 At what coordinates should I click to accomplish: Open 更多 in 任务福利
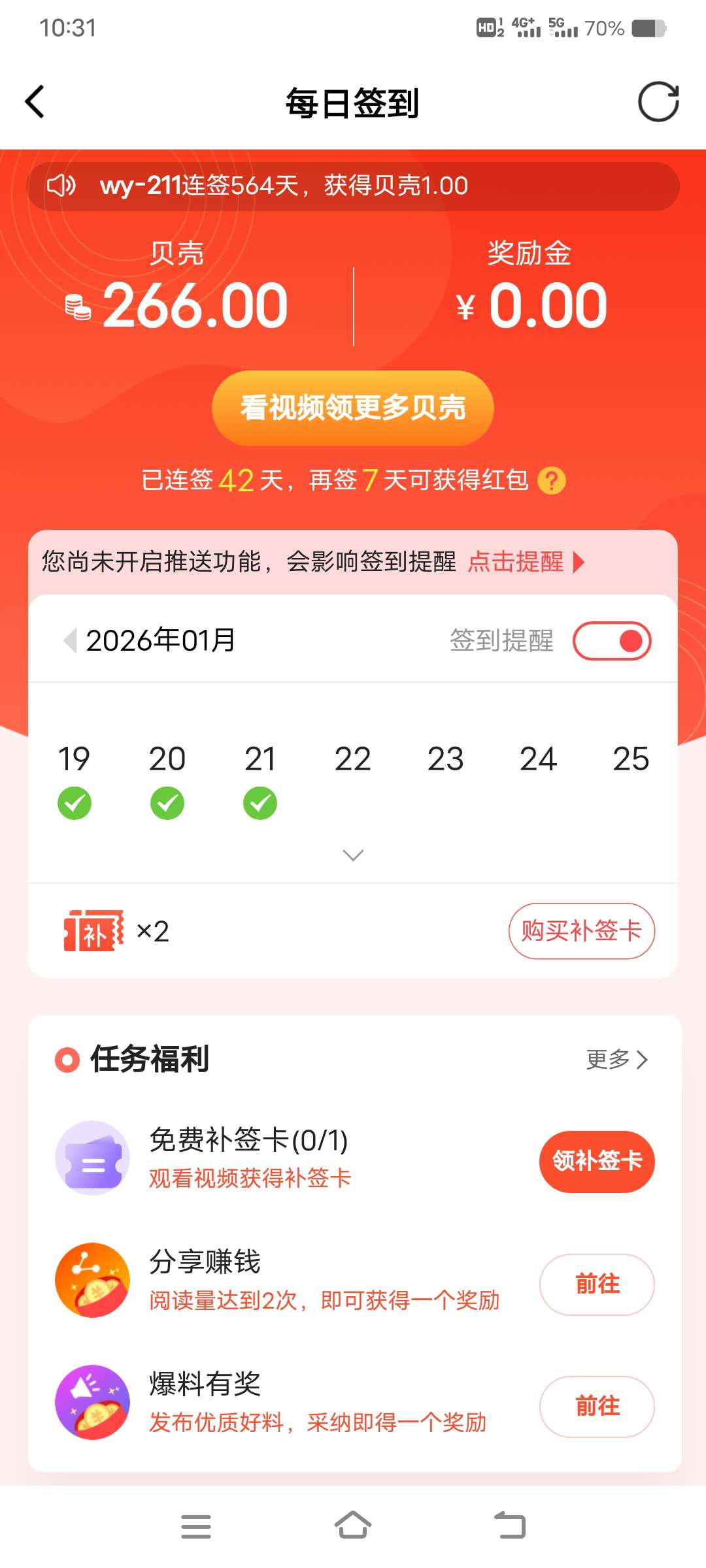[616, 1059]
